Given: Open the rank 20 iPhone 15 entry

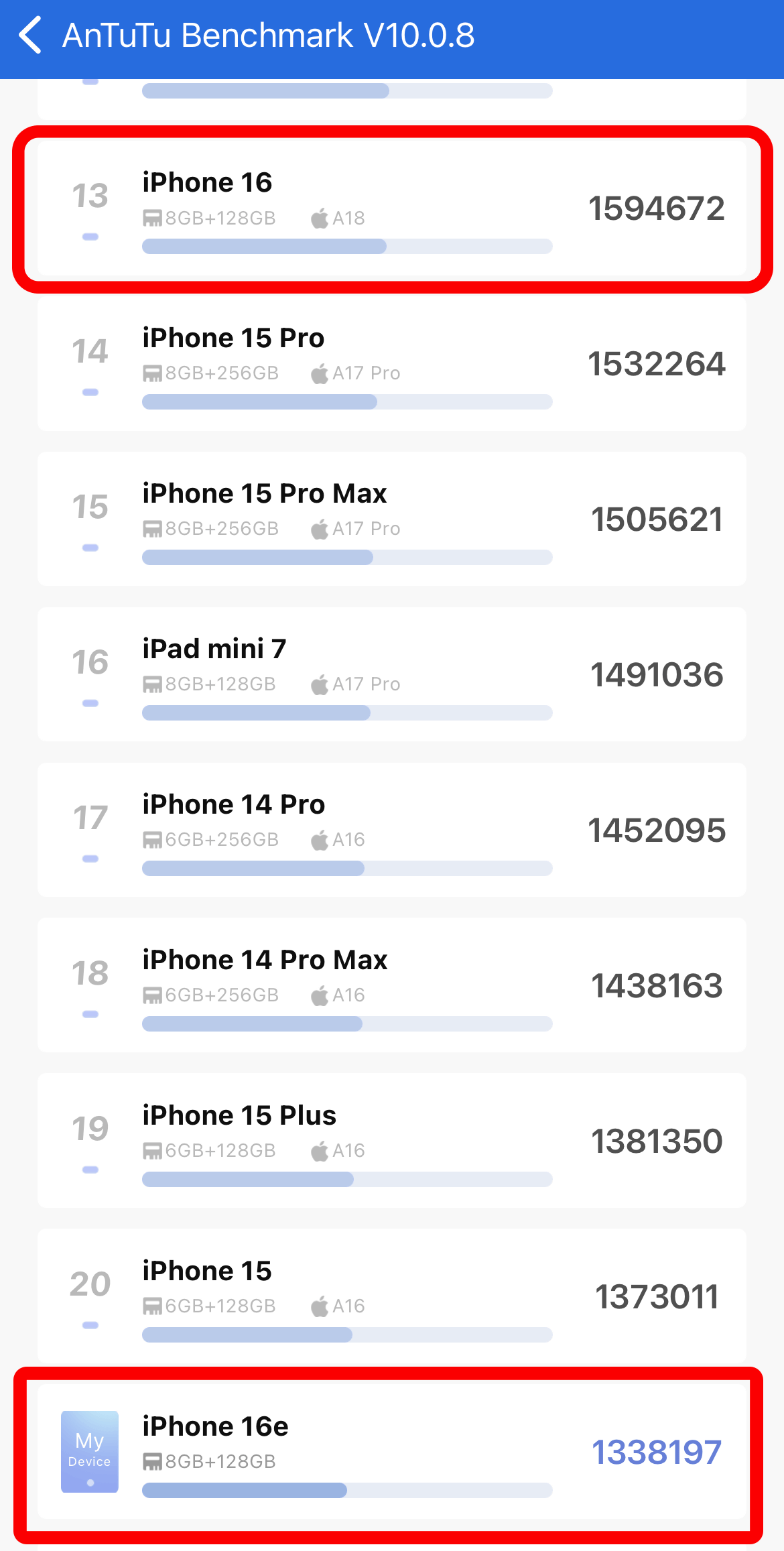Looking at the screenshot, I should pyautogui.click(x=392, y=1296).
